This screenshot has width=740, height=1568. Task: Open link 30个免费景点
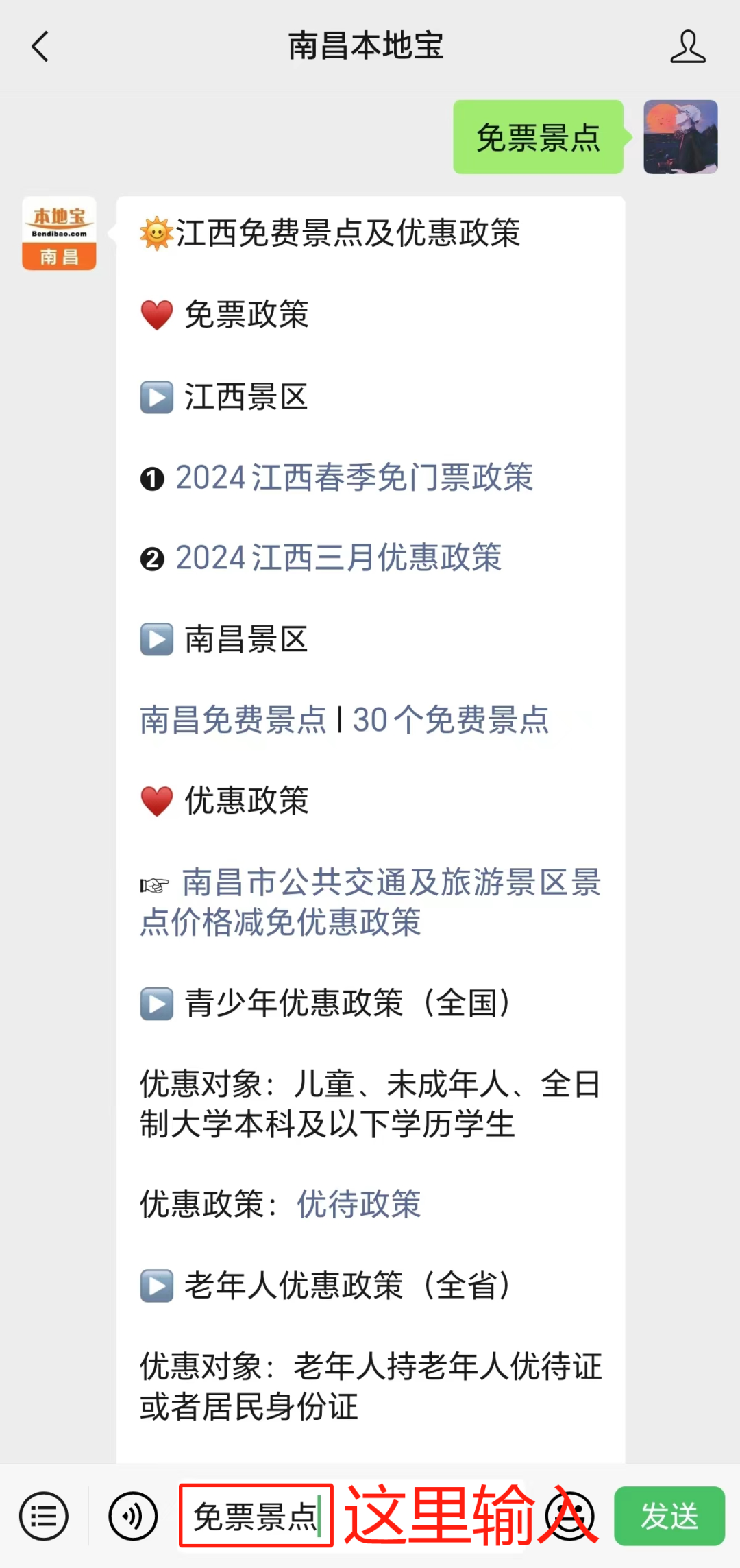click(x=451, y=720)
